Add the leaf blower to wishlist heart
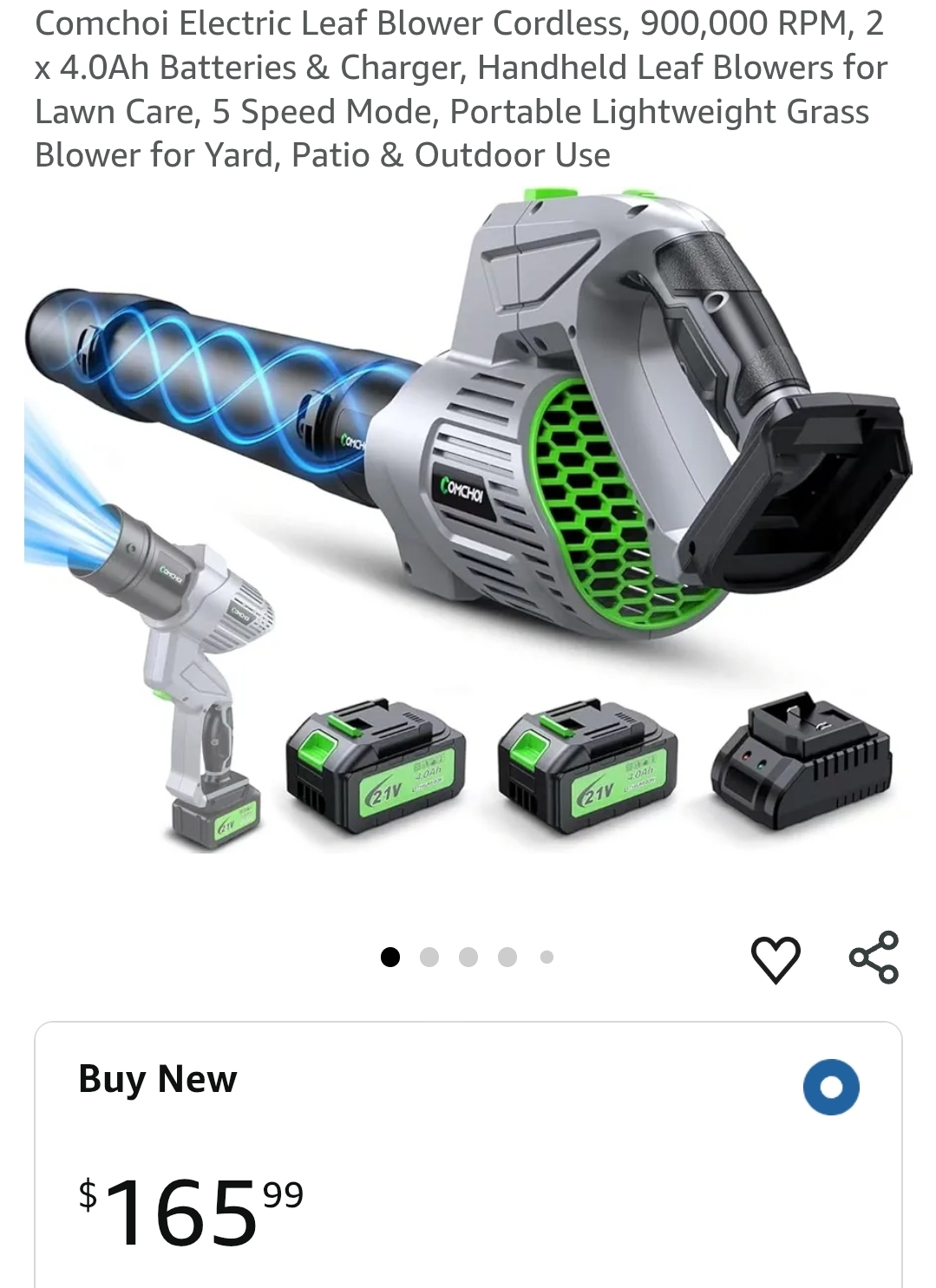The image size is (936, 1288). click(775, 959)
